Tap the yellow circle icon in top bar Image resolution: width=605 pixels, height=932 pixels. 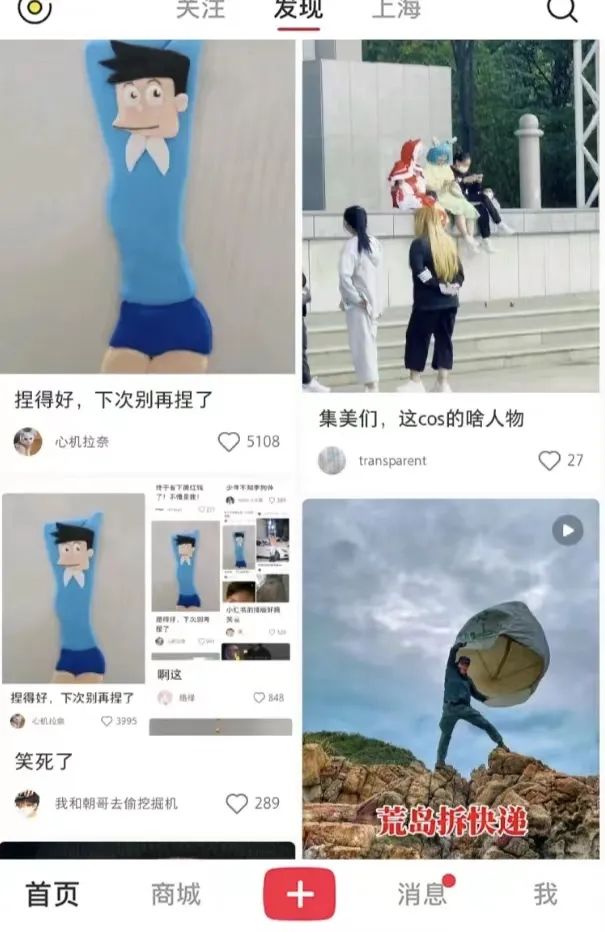[34, 10]
